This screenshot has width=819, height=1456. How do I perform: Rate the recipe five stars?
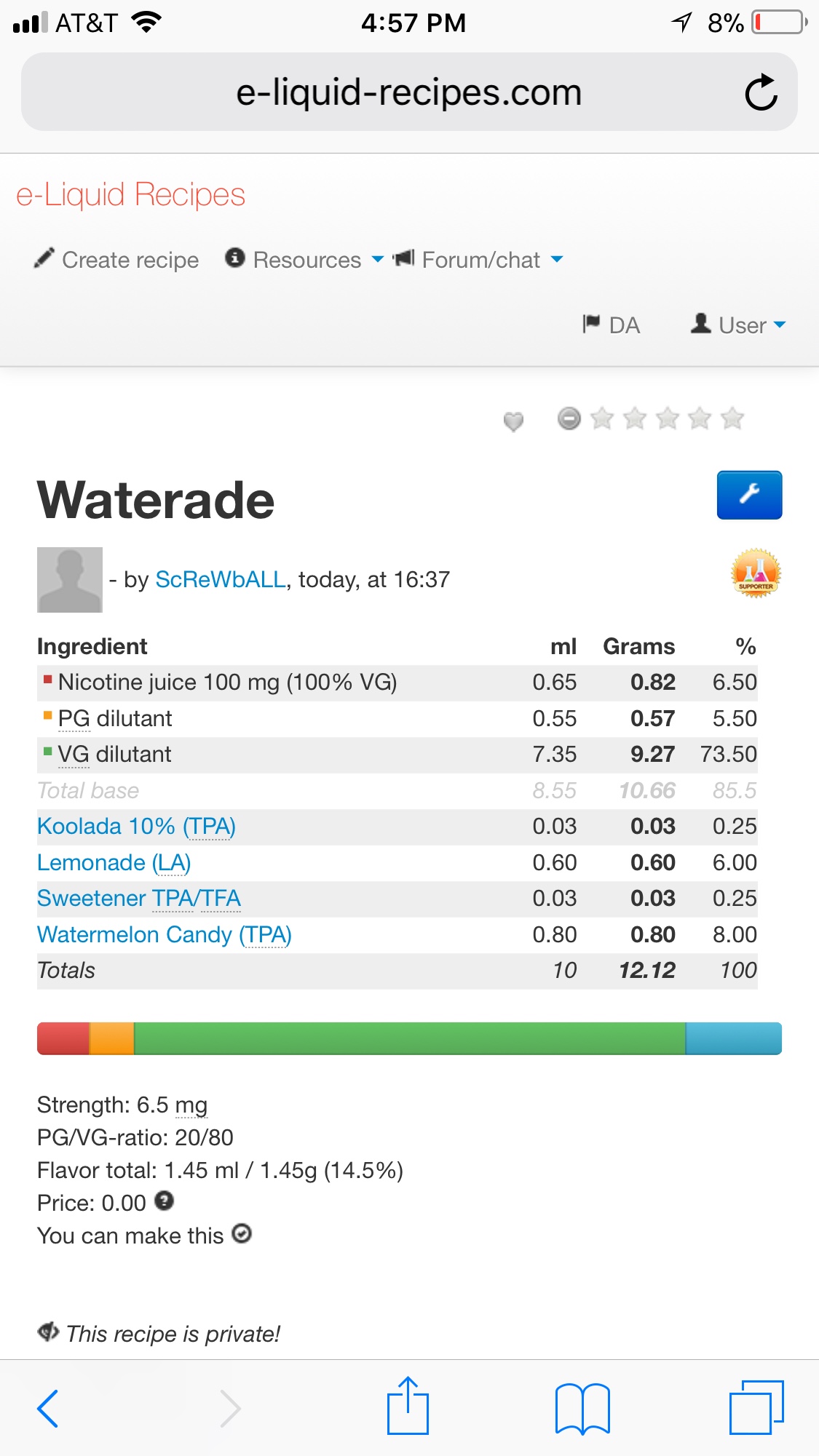(x=732, y=418)
